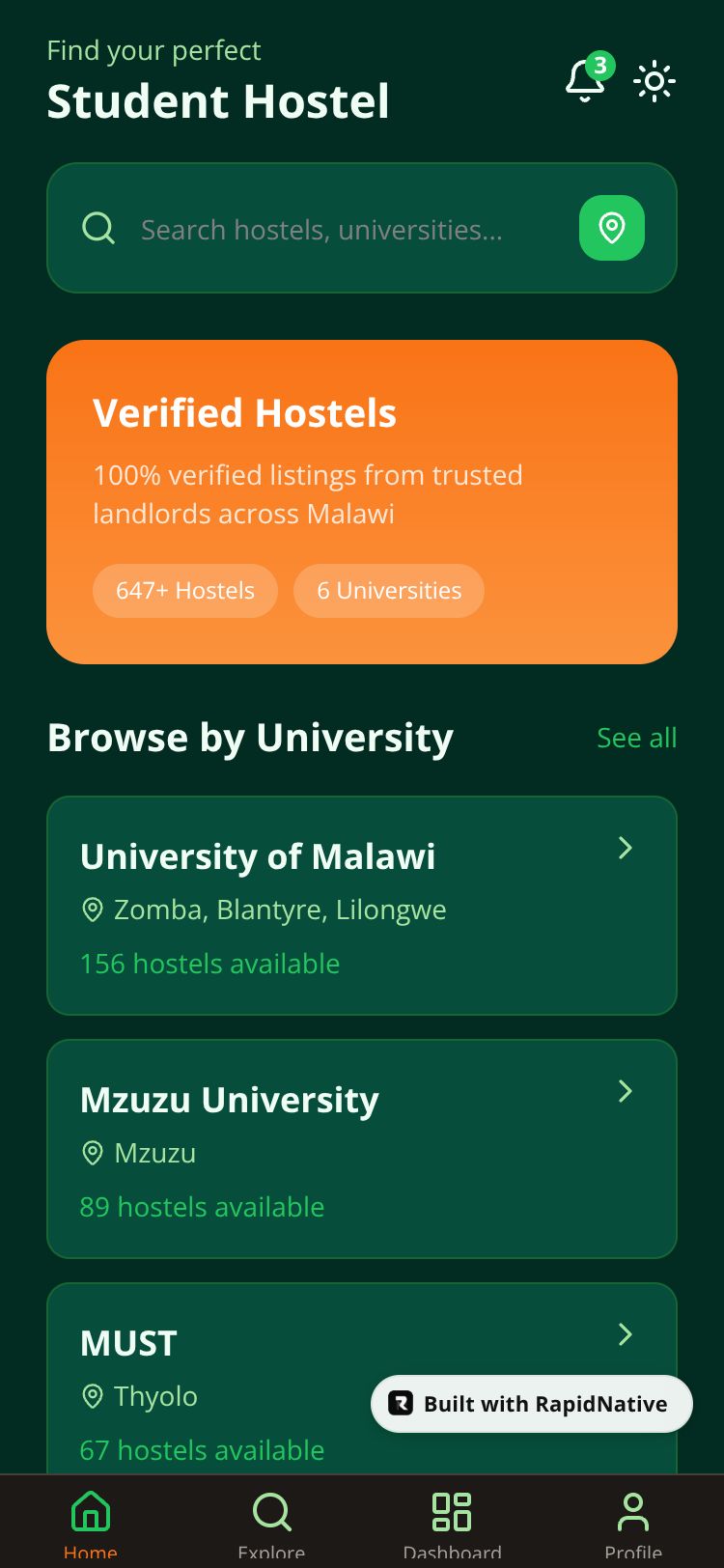Go to the Home tab

(x=90, y=1523)
